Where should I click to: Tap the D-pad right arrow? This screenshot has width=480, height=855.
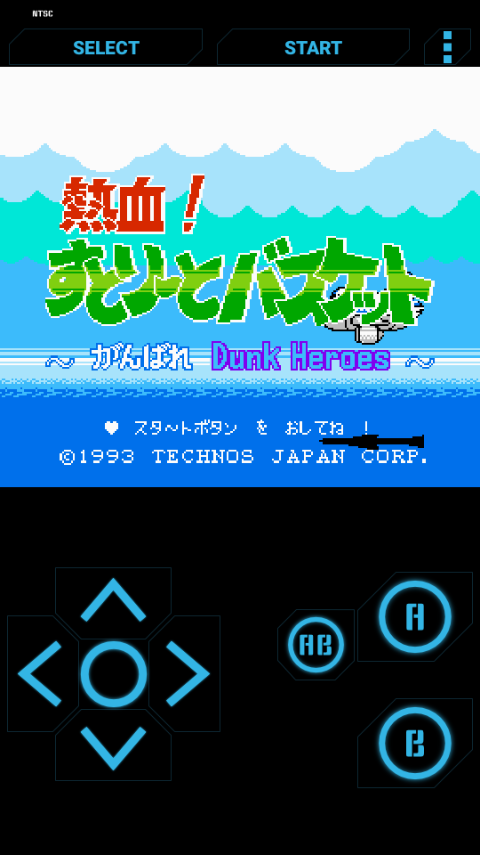(185, 674)
